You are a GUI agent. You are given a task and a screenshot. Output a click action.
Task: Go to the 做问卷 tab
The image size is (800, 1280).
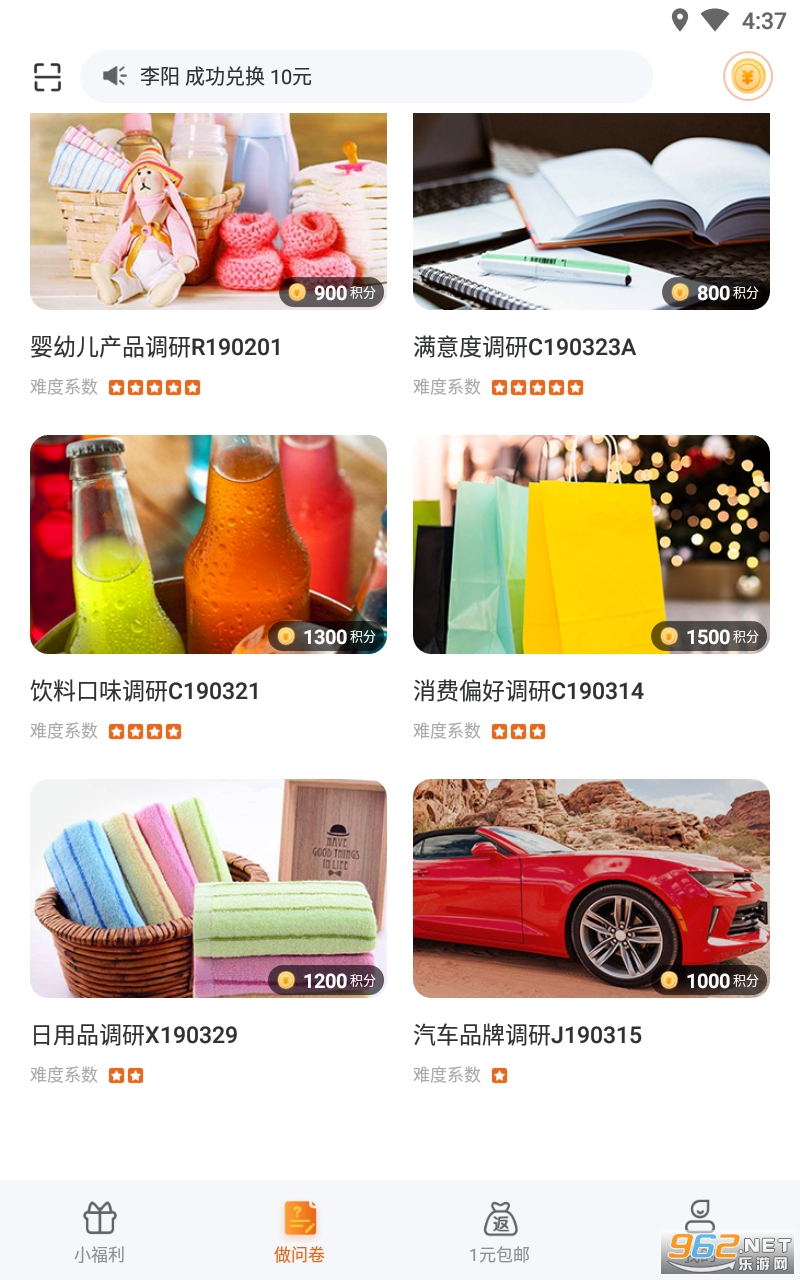point(300,1231)
